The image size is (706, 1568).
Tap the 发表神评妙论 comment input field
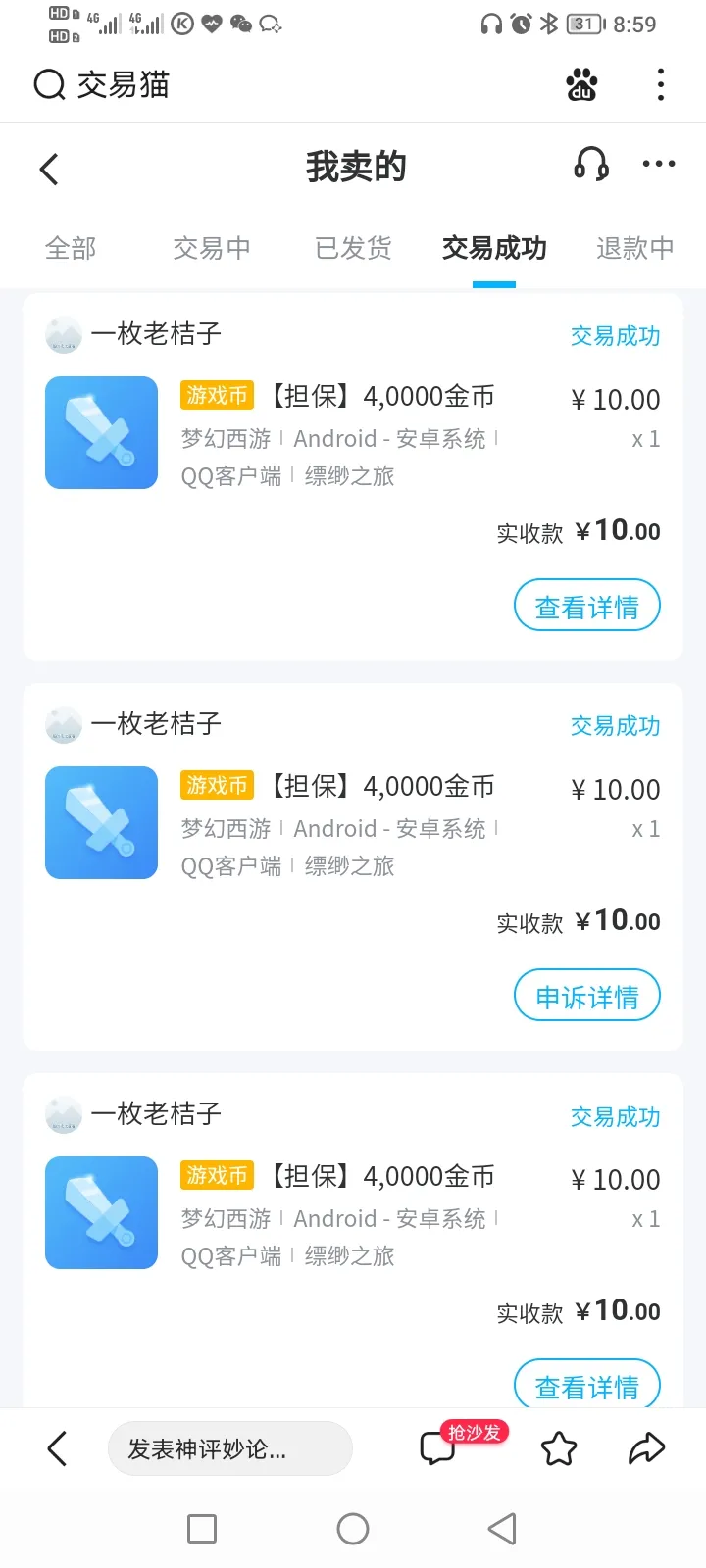click(x=230, y=1447)
